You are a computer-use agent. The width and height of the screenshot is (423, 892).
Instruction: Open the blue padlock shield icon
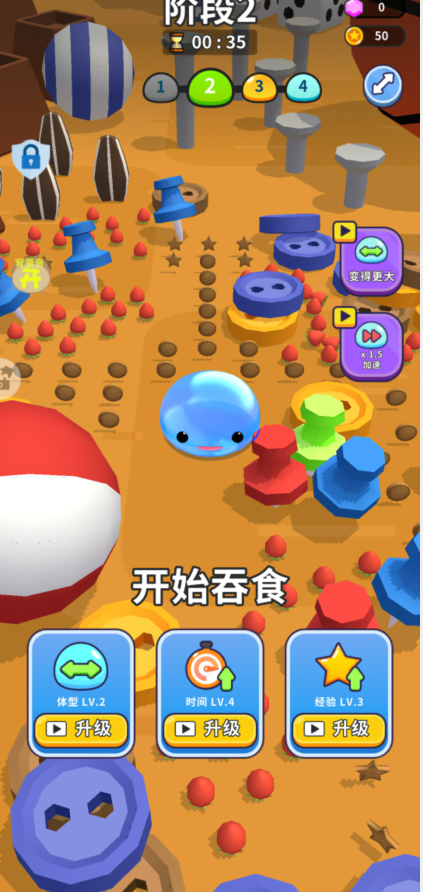point(31,158)
